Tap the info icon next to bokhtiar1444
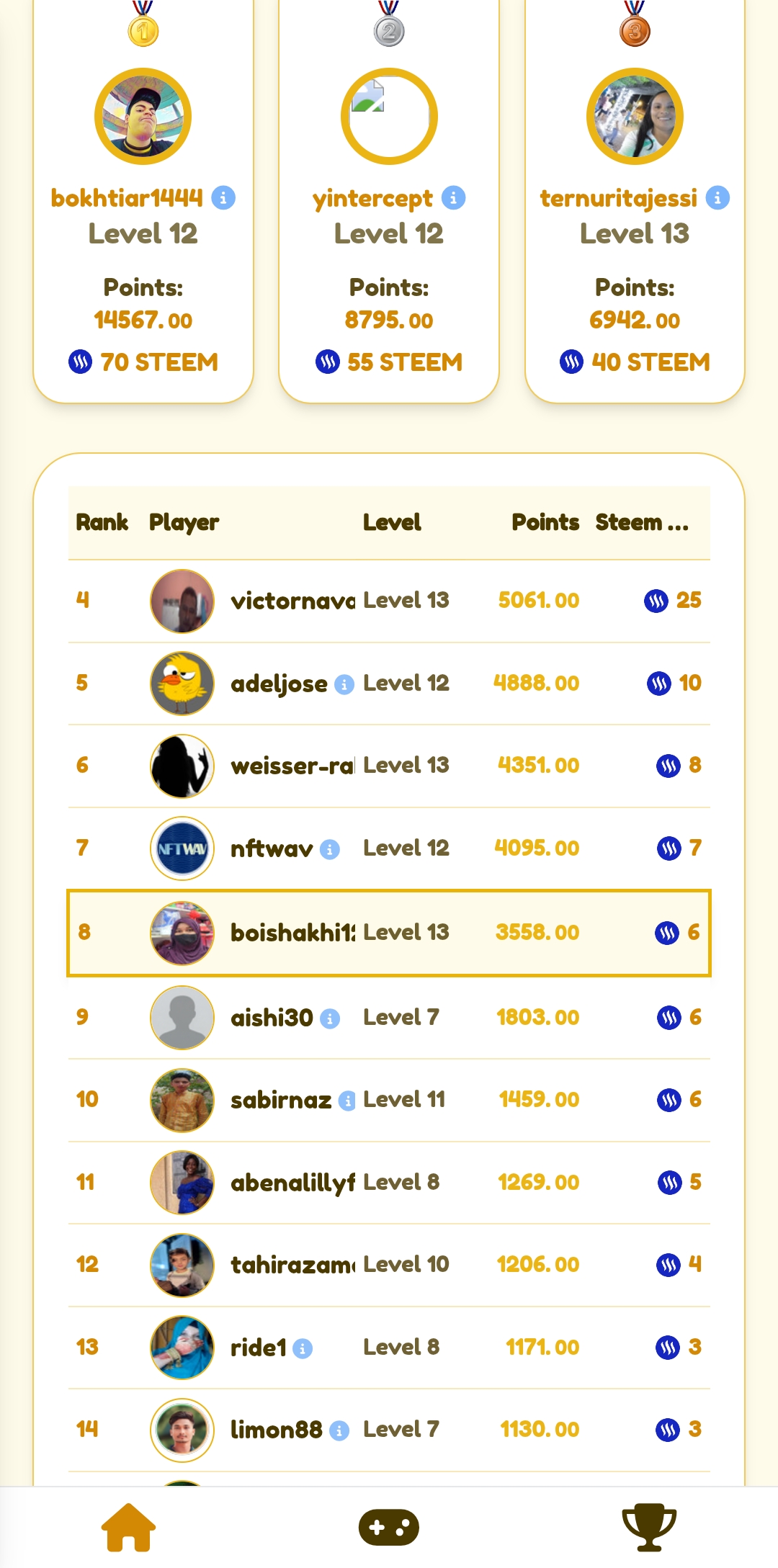The image size is (778, 1568). (x=223, y=197)
